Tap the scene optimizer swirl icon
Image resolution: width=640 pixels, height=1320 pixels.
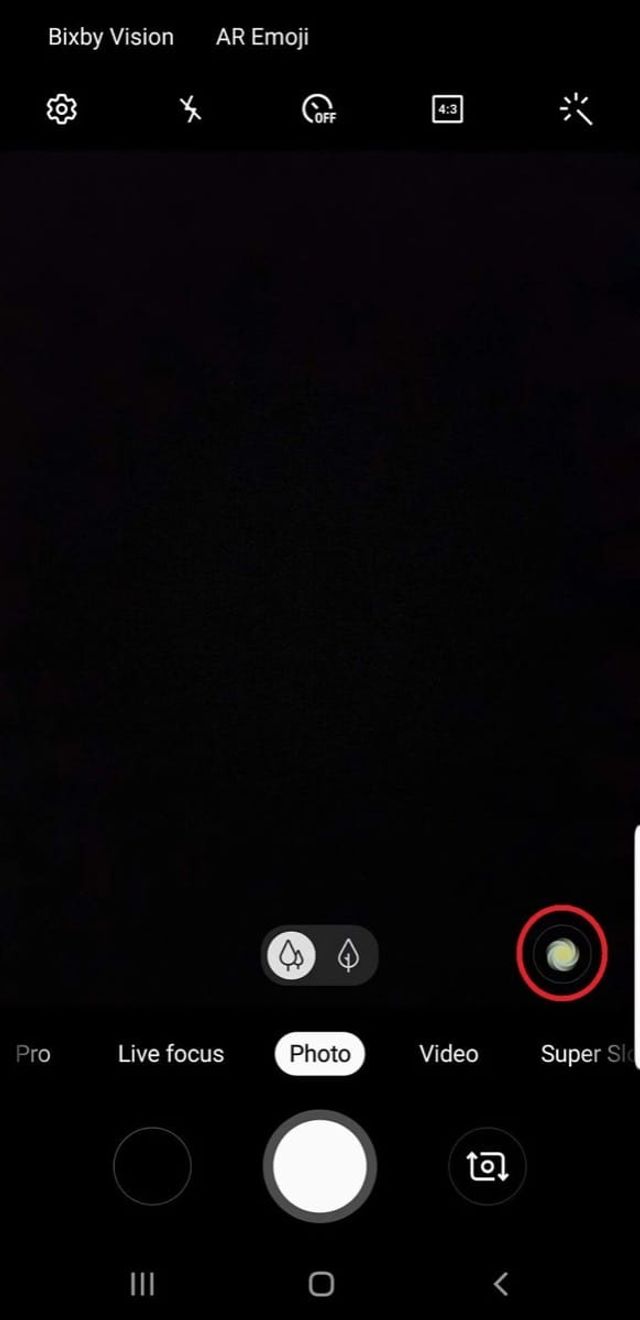click(x=562, y=954)
